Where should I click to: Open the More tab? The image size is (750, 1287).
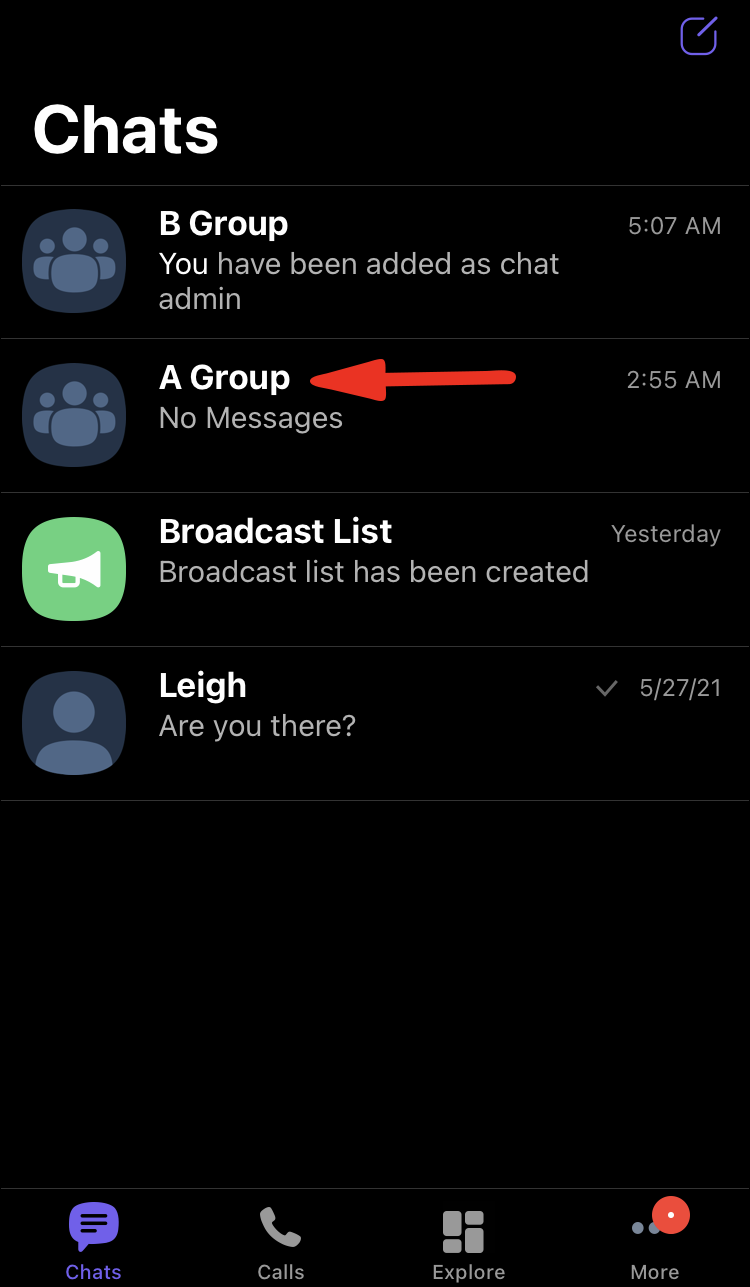coord(655,1242)
